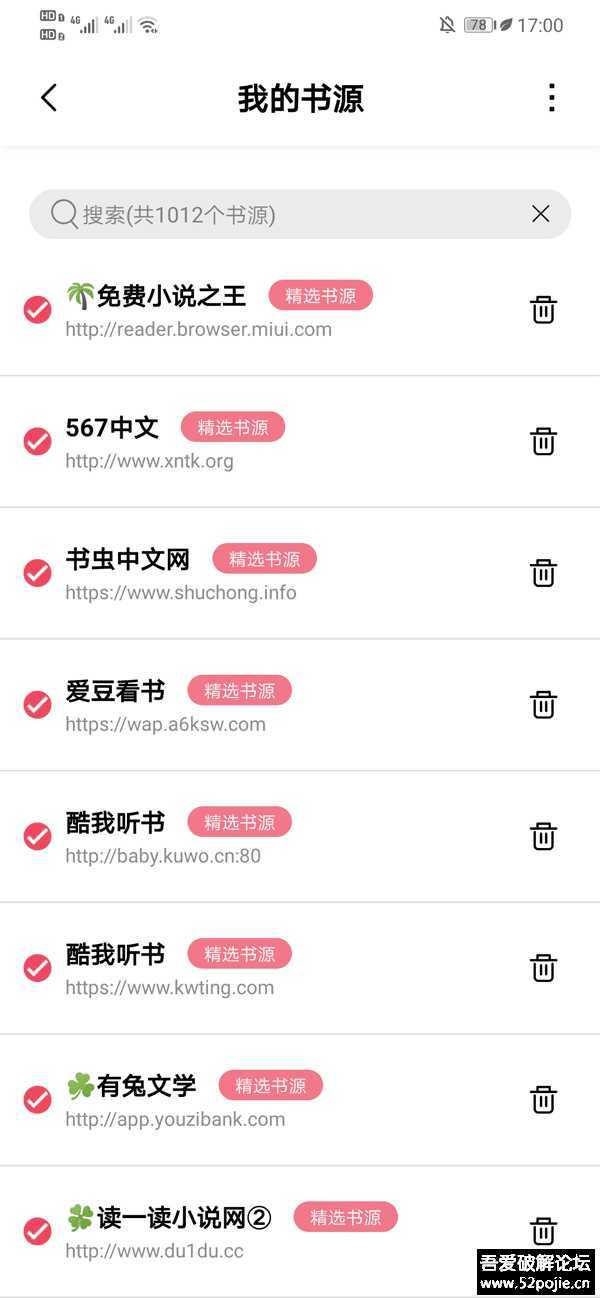The image size is (600, 1300).
Task: Tap the book source search field
Action: pos(280,214)
